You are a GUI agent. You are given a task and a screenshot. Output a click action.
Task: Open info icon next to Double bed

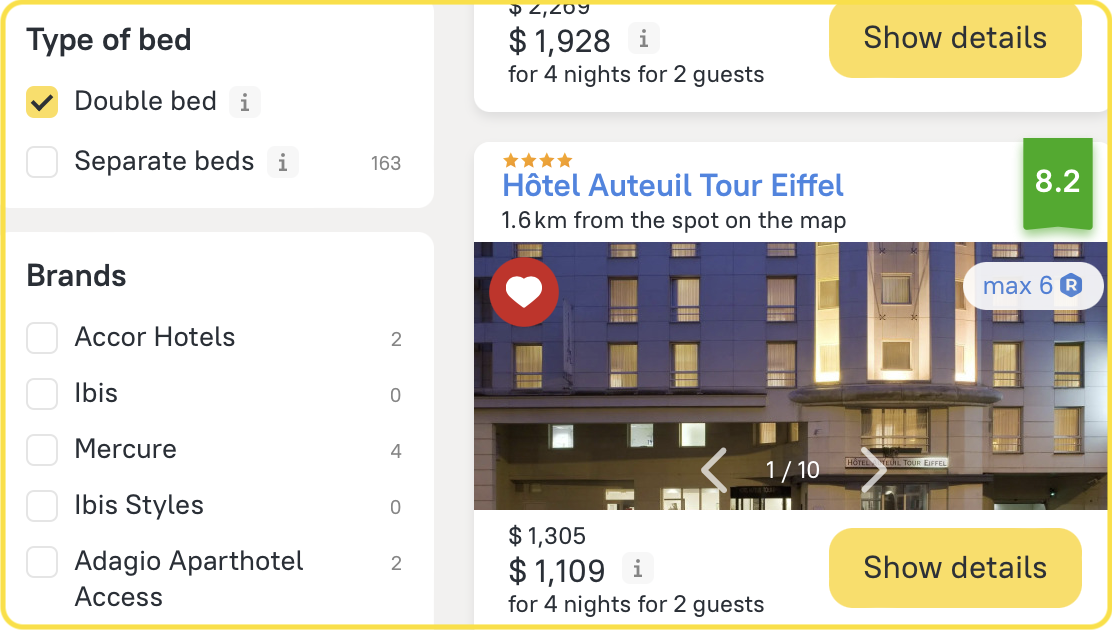(x=245, y=102)
